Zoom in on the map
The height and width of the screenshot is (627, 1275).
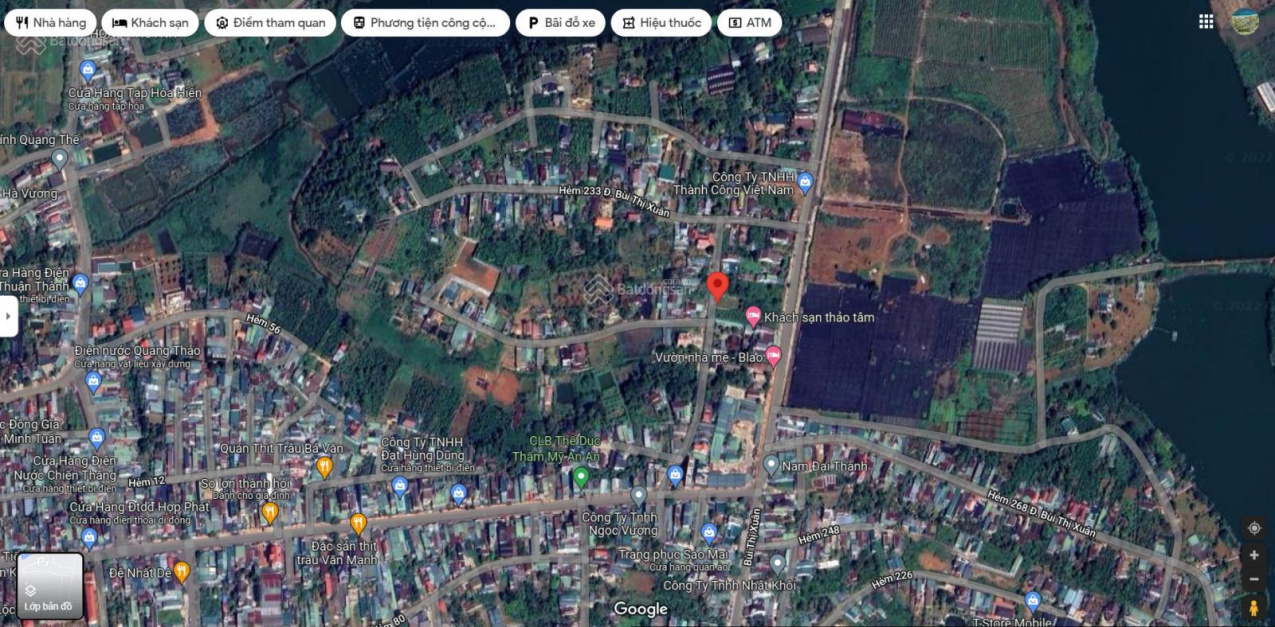click(x=1254, y=555)
